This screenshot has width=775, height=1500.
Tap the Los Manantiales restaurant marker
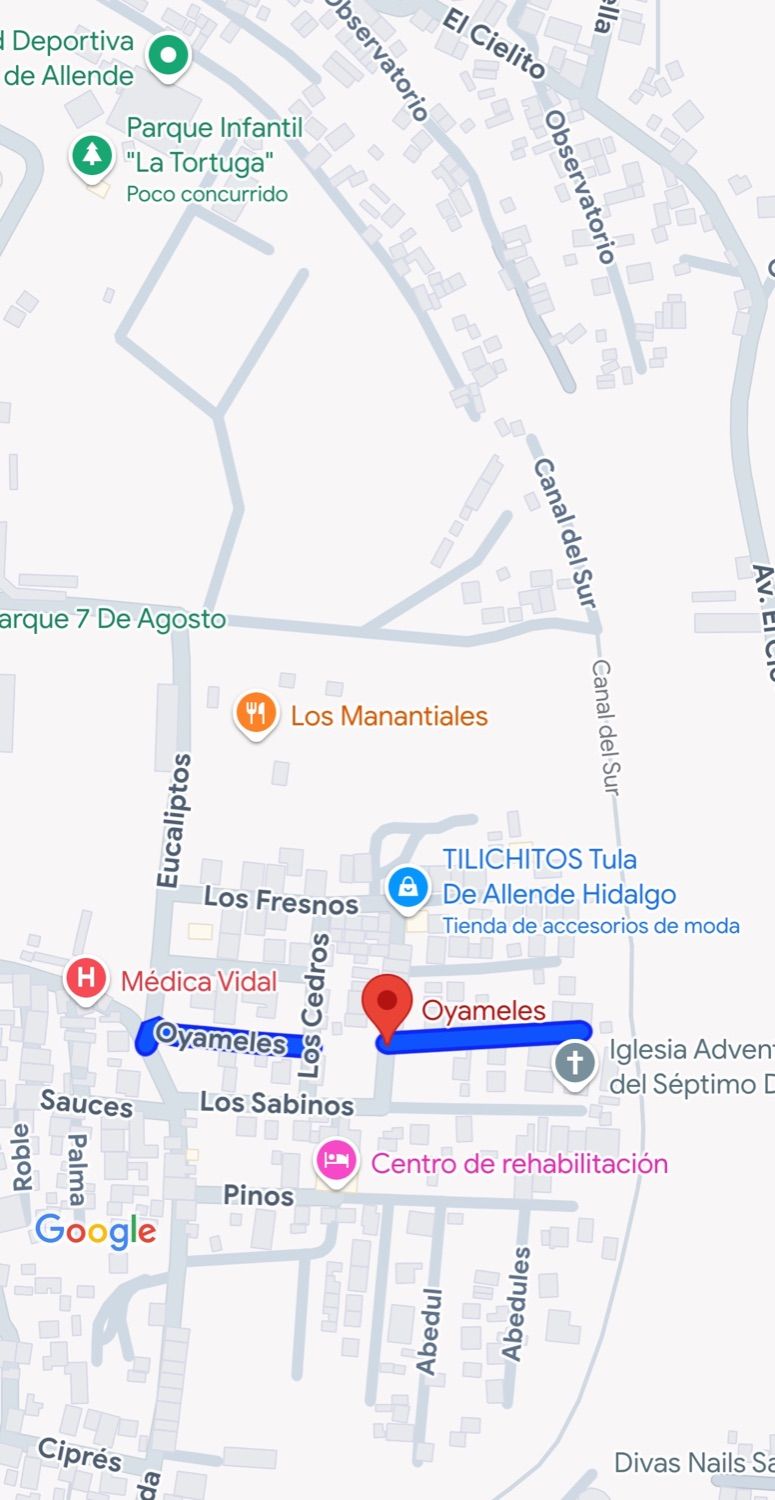[256, 713]
